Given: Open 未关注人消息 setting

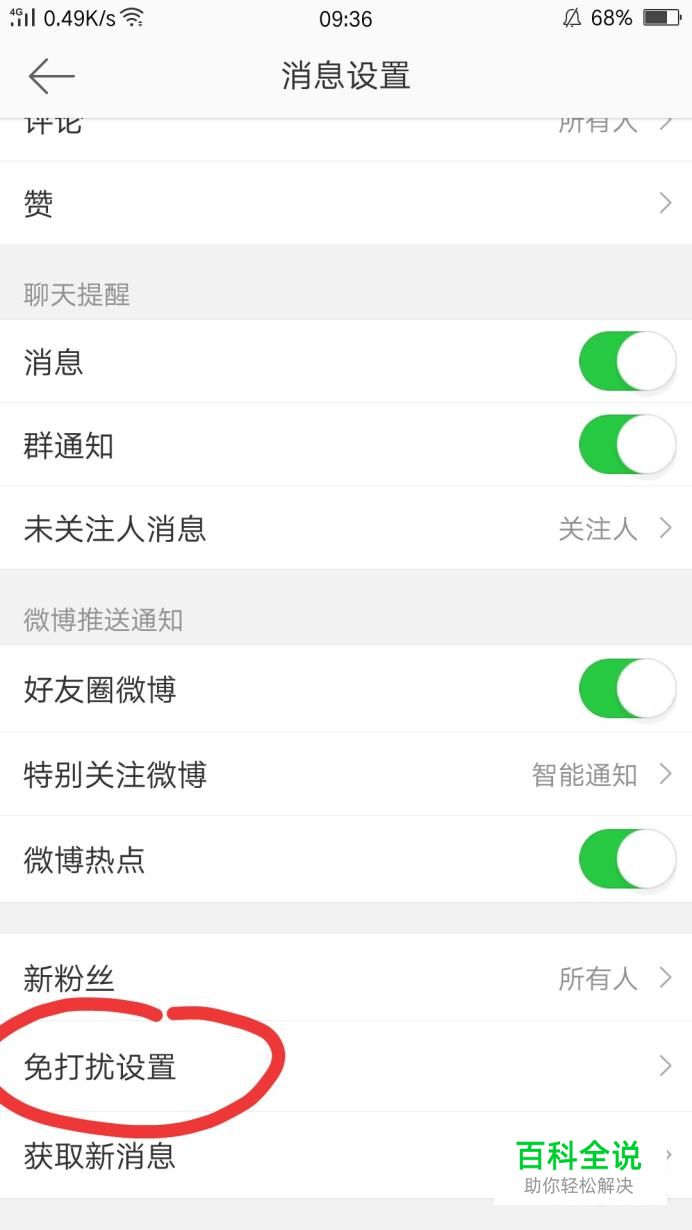Looking at the screenshot, I should point(346,528).
